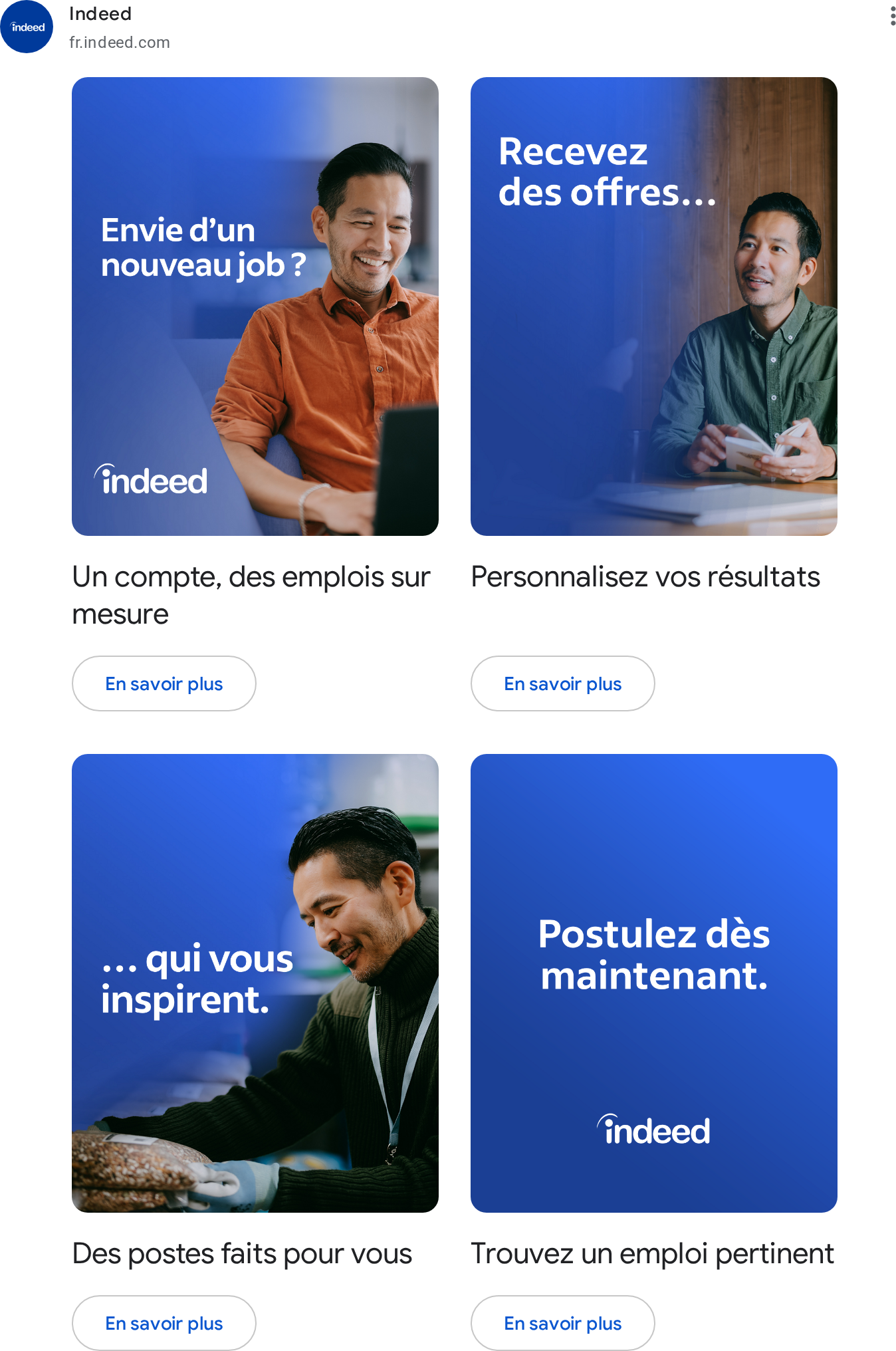The height and width of the screenshot is (1351, 896).
Task: Open the 'Recevez des offres…' card
Action: [654, 307]
